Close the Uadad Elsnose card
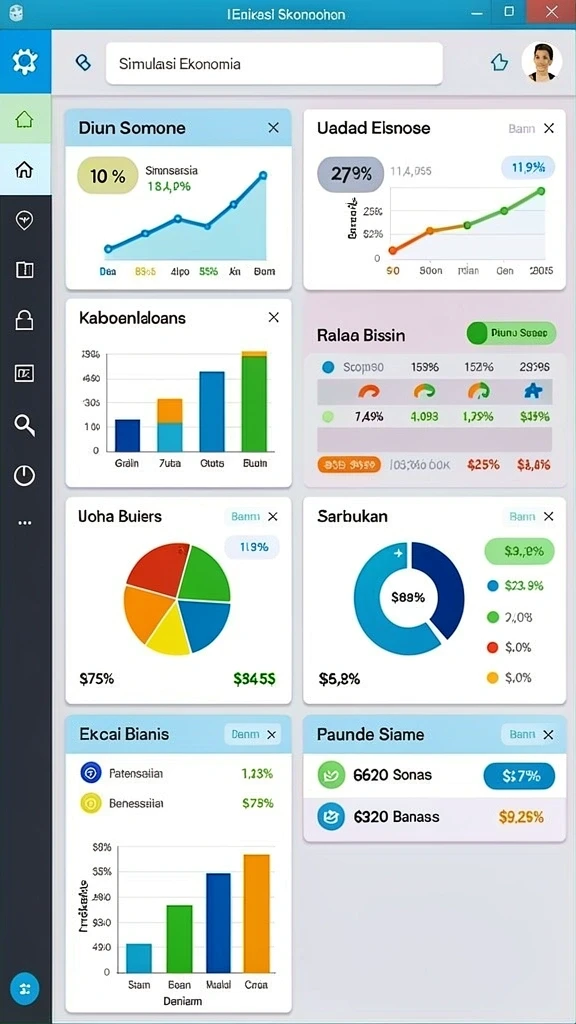This screenshot has height=1024, width=576. pyautogui.click(x=549, y=128)
